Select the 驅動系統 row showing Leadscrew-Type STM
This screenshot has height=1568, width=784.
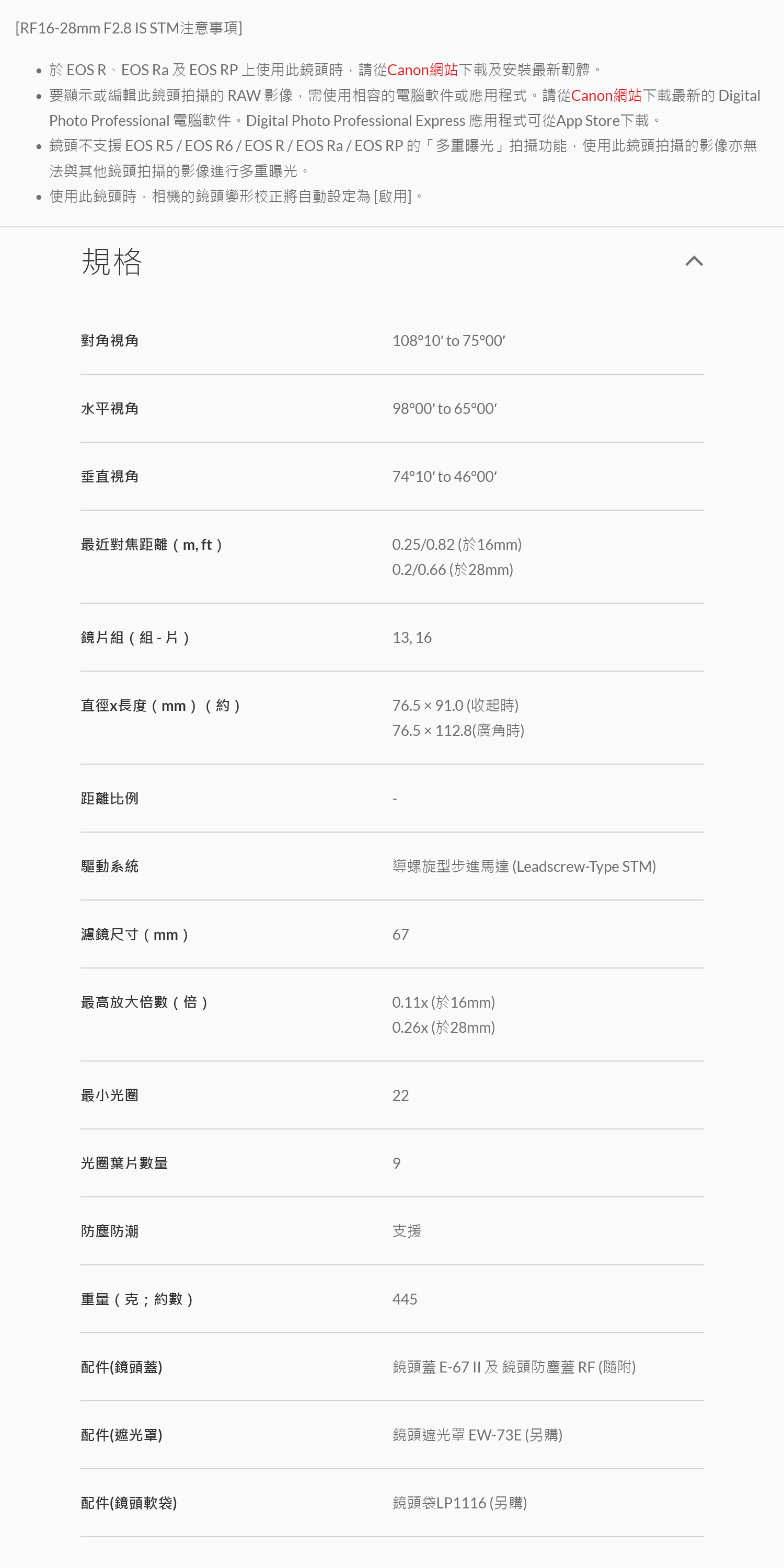coord(525,866)
